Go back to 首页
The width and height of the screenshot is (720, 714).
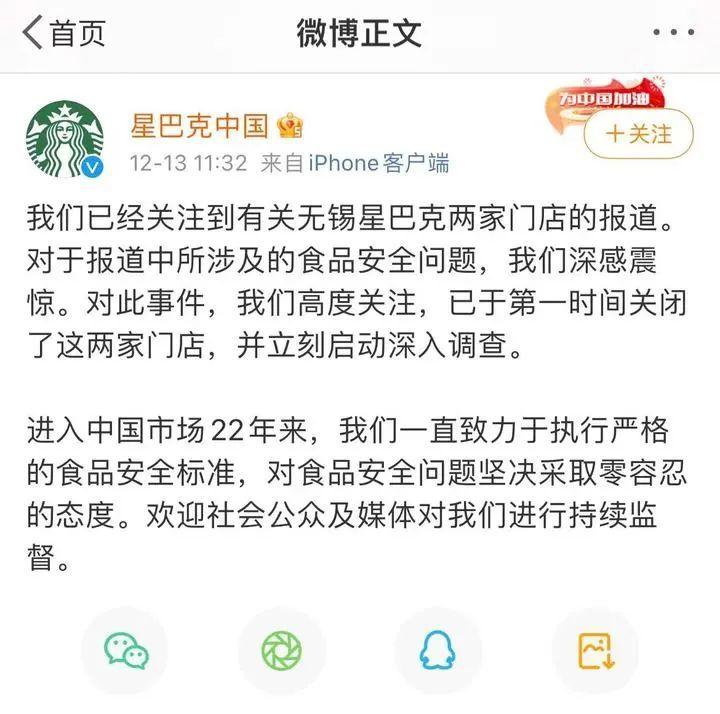click(64, 32)
